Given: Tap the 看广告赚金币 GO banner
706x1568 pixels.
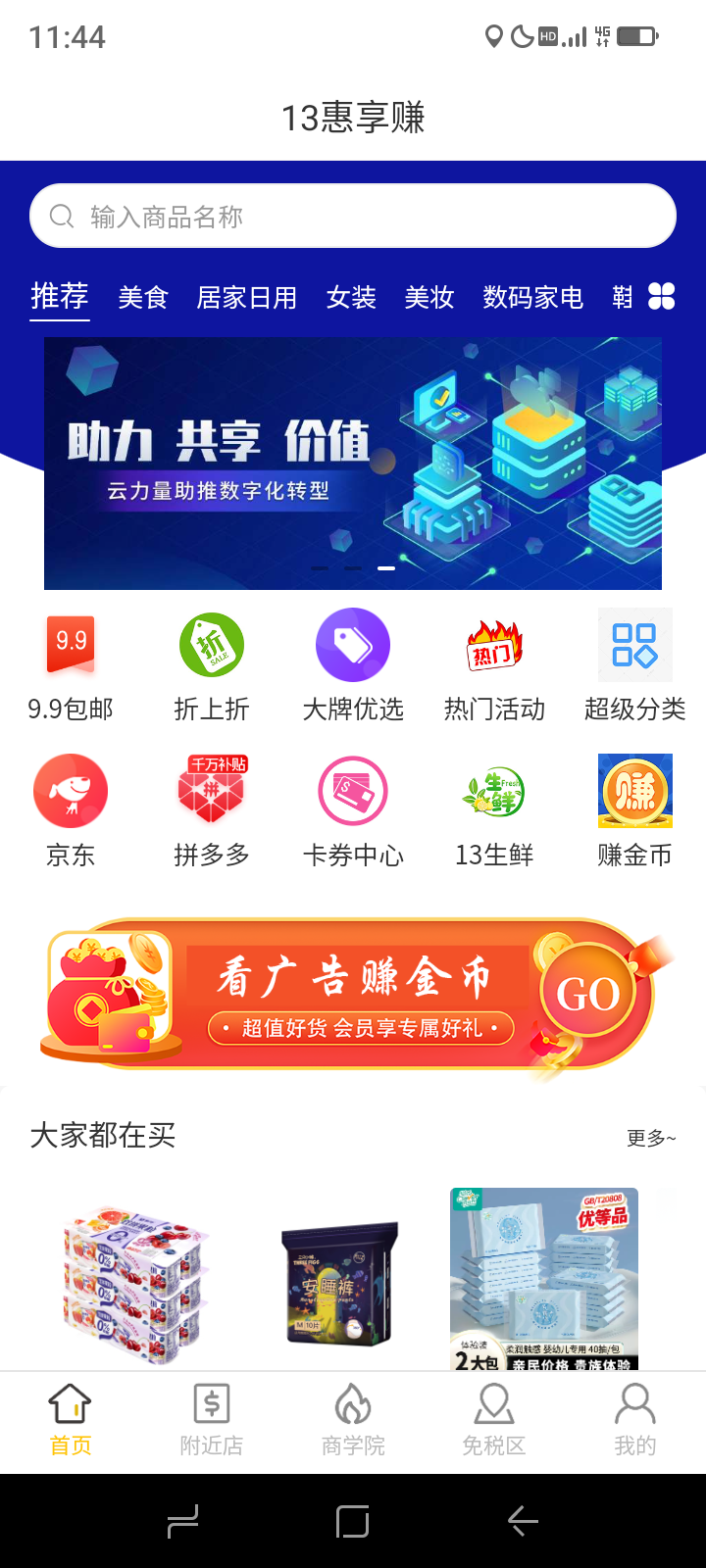Looking at the screenshot, I should pyautogui.click(x=353, y=995).
